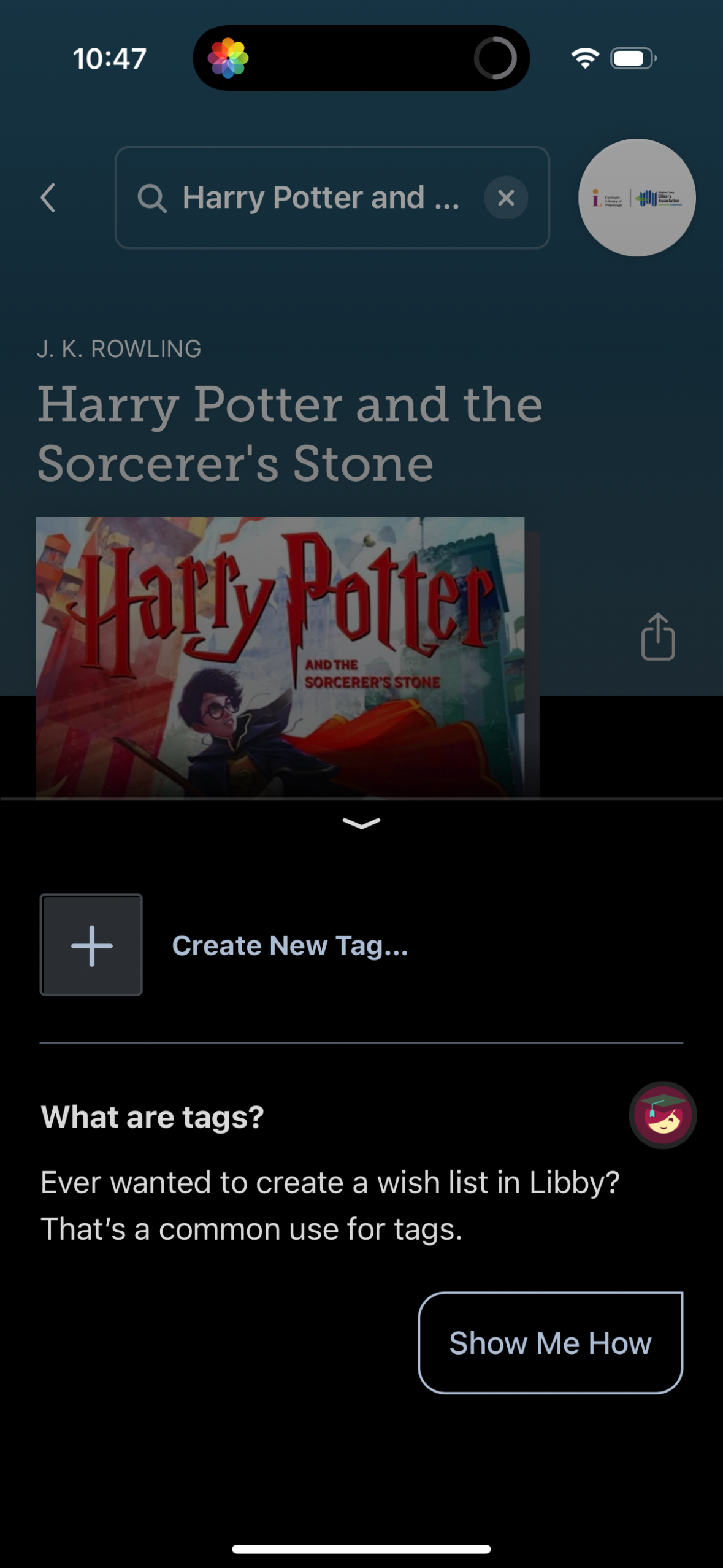723x1568 pixels.
Task: Tap the book title Harry Potter
Action: (x=289, y=432)
